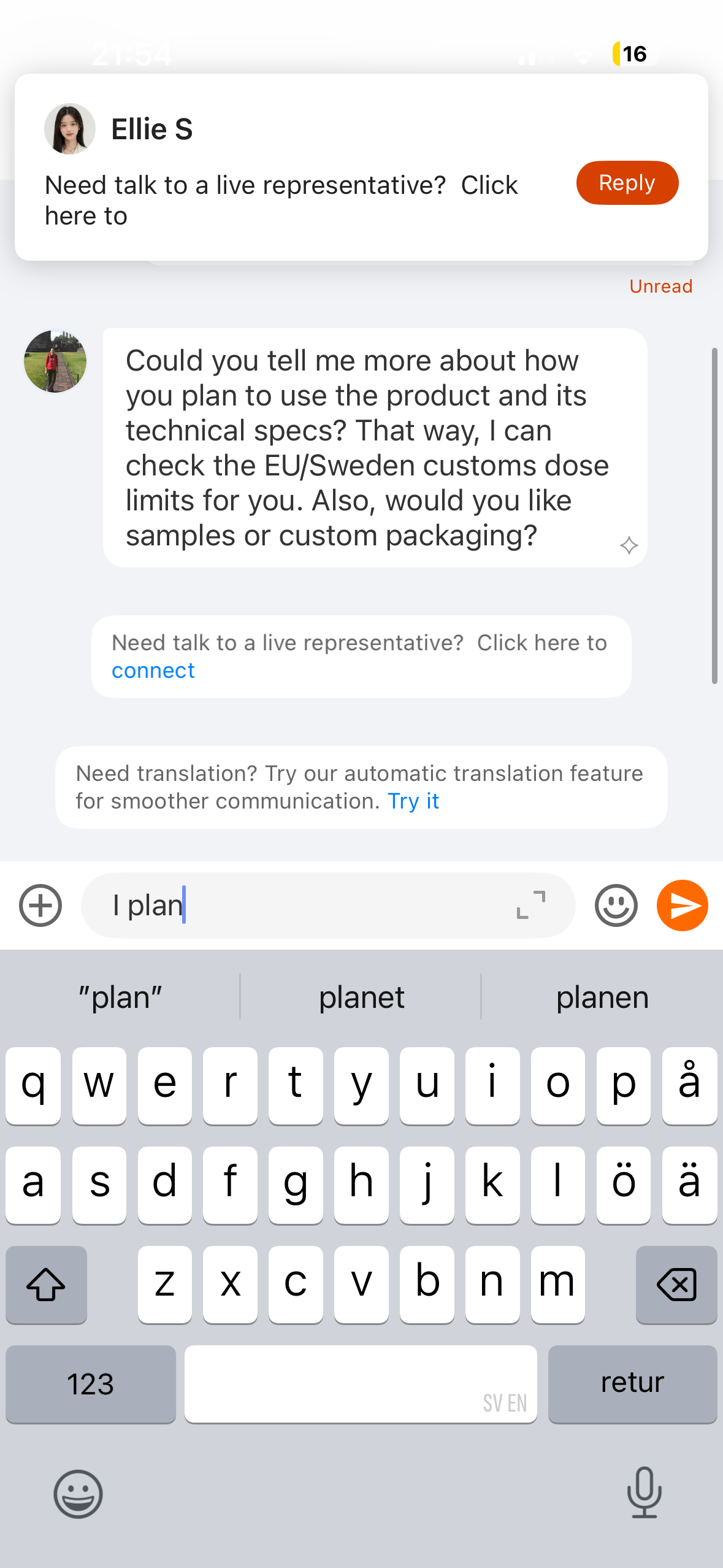Tap the sparkle icon on the message bubble
The image size is (723, 1568).
[x=629, y=545]
